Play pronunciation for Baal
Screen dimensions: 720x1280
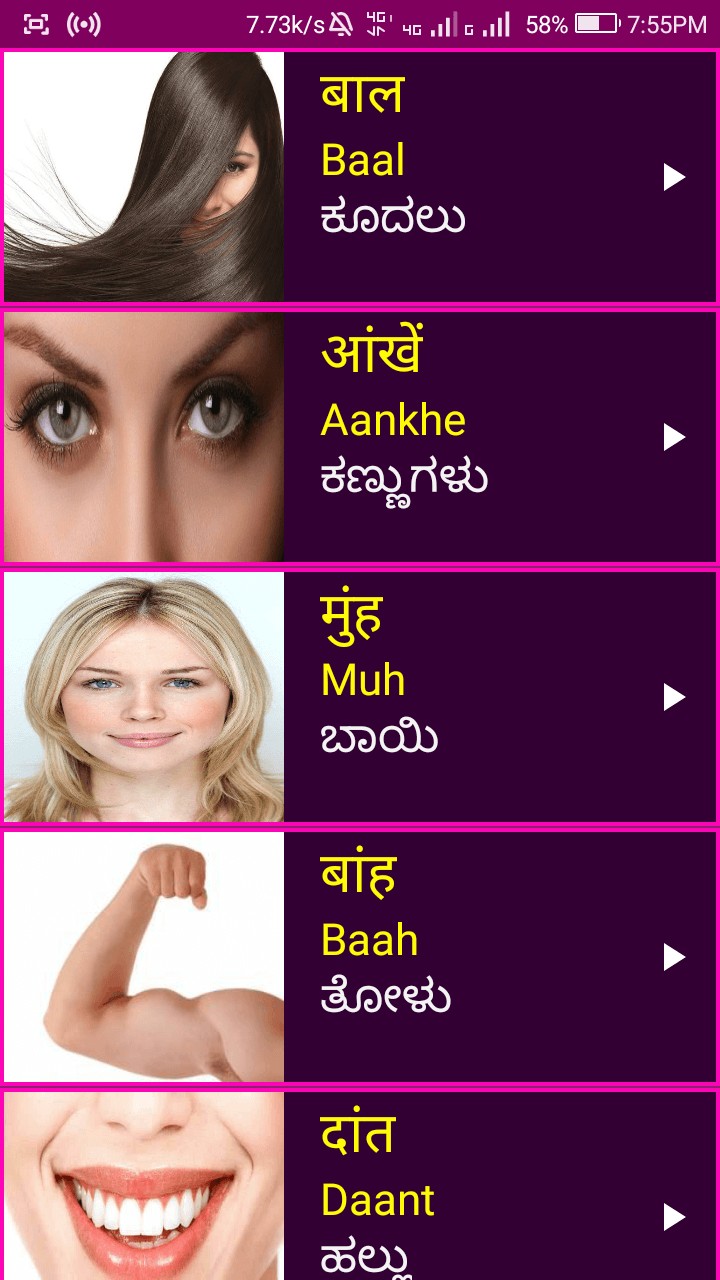(x=674, y=177)
